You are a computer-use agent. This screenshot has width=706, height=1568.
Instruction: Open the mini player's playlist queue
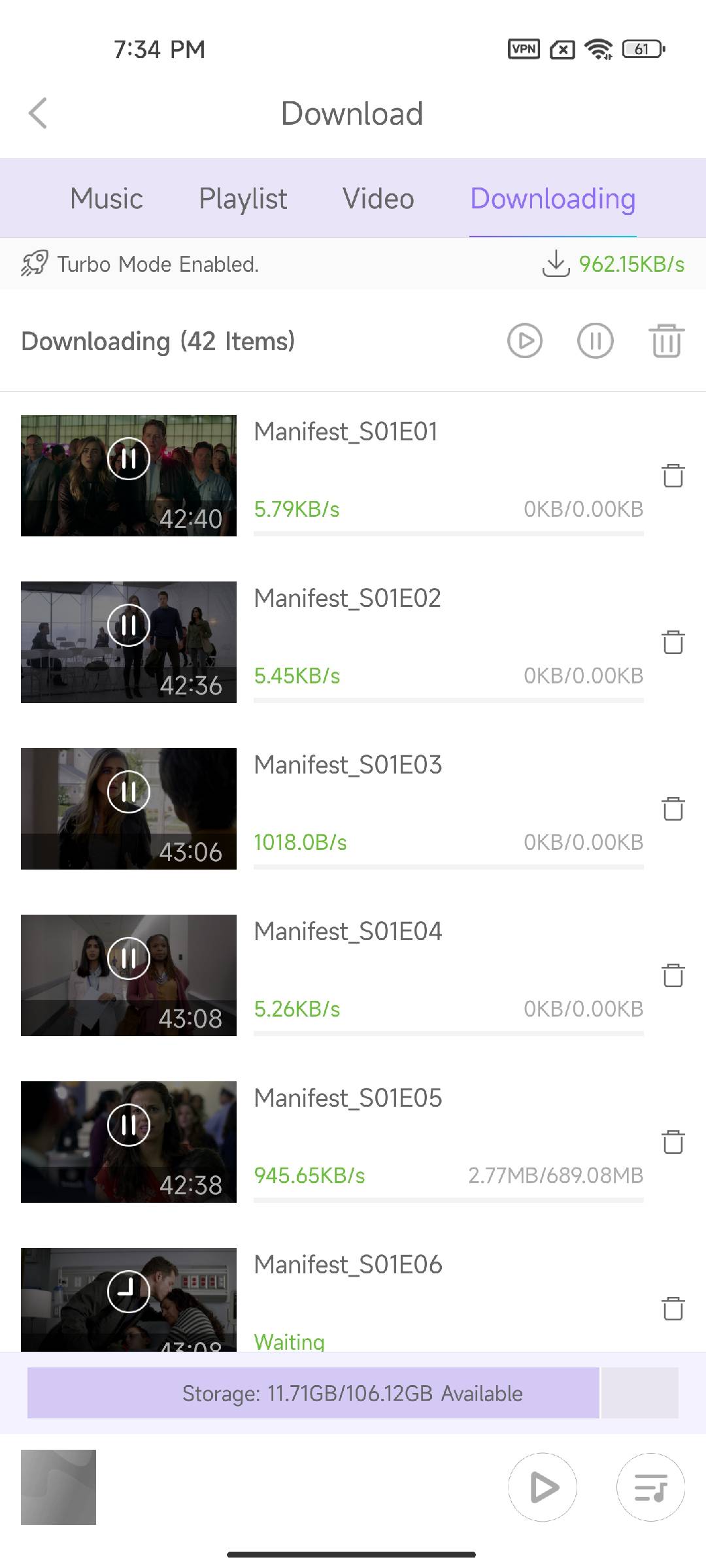point(650,1487)
